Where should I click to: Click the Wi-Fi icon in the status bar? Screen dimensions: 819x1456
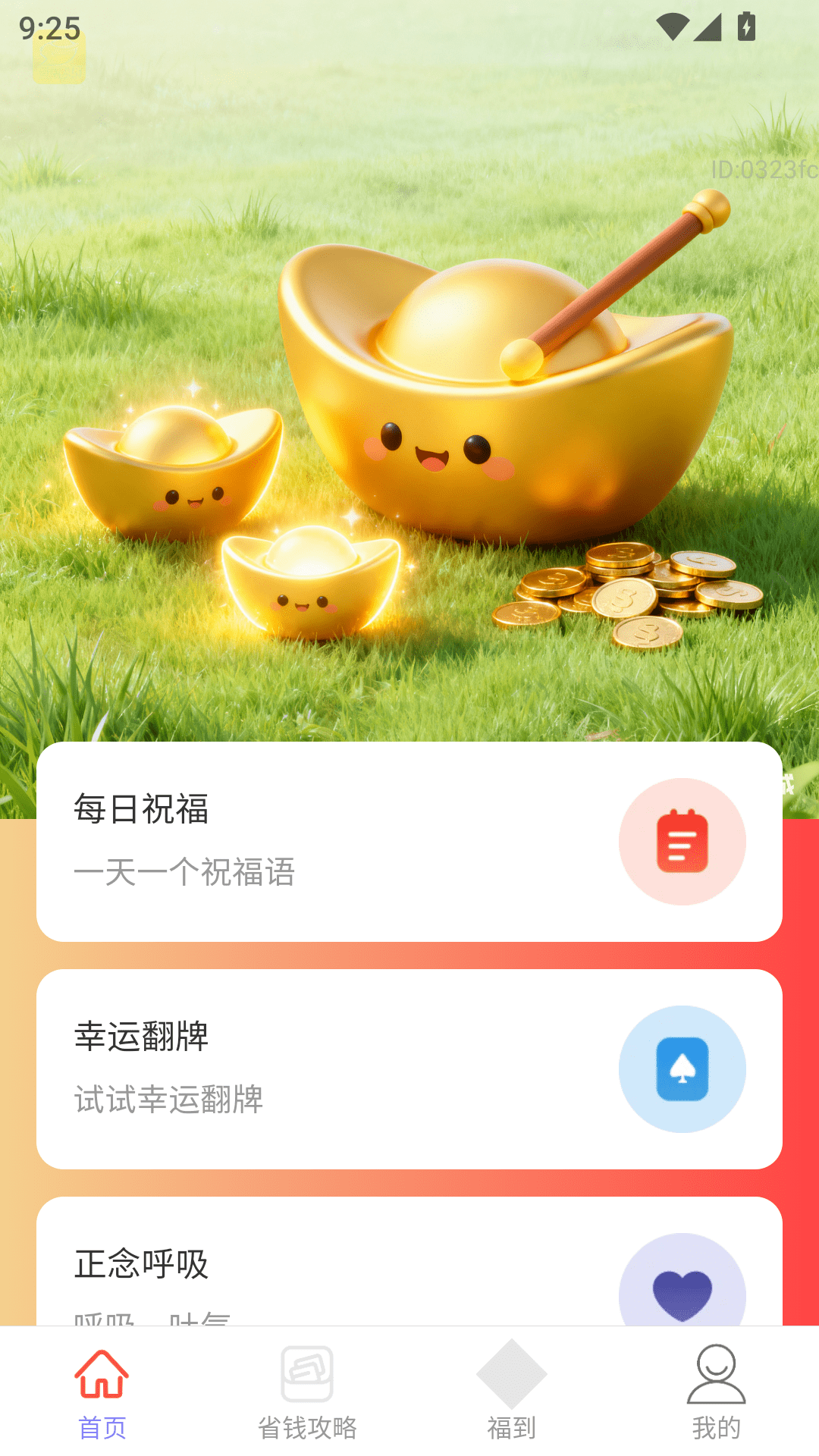673,25
